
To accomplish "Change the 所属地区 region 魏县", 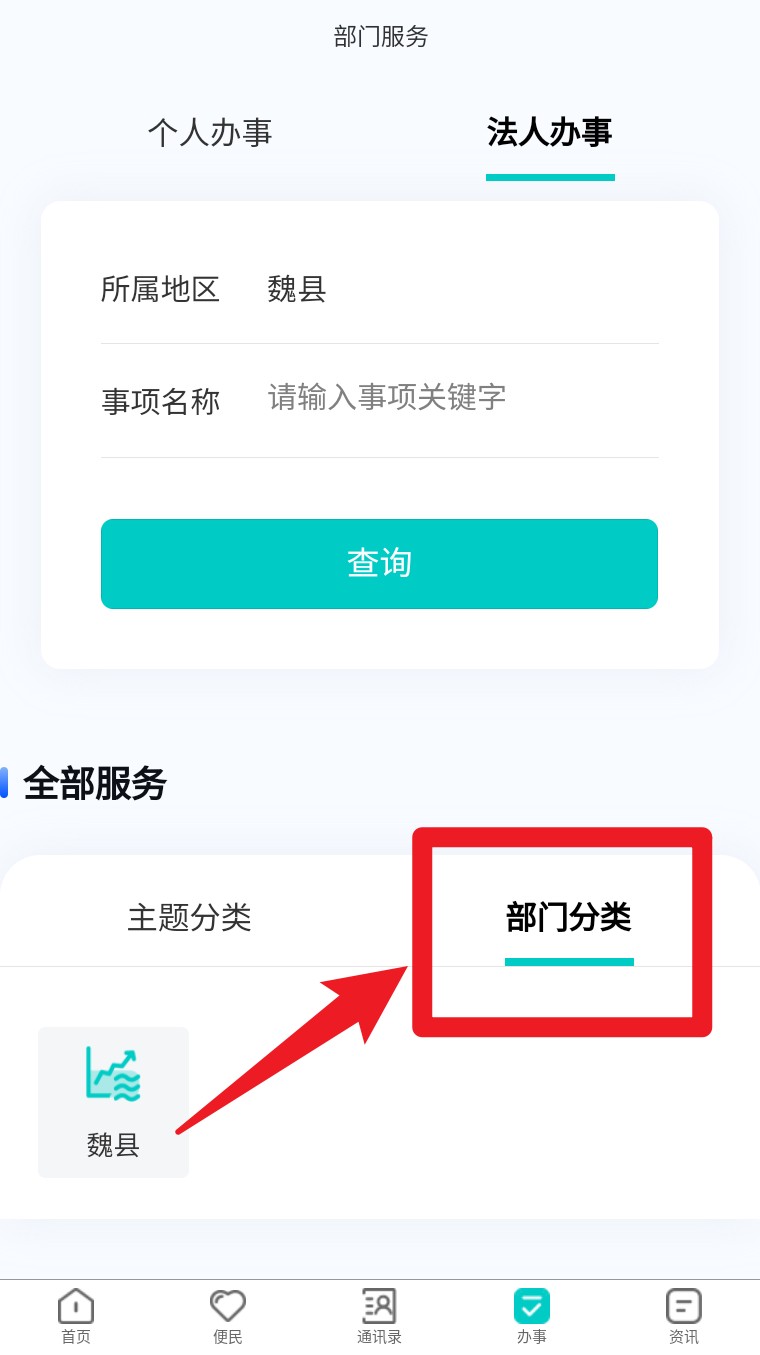I will click(297, 290).
